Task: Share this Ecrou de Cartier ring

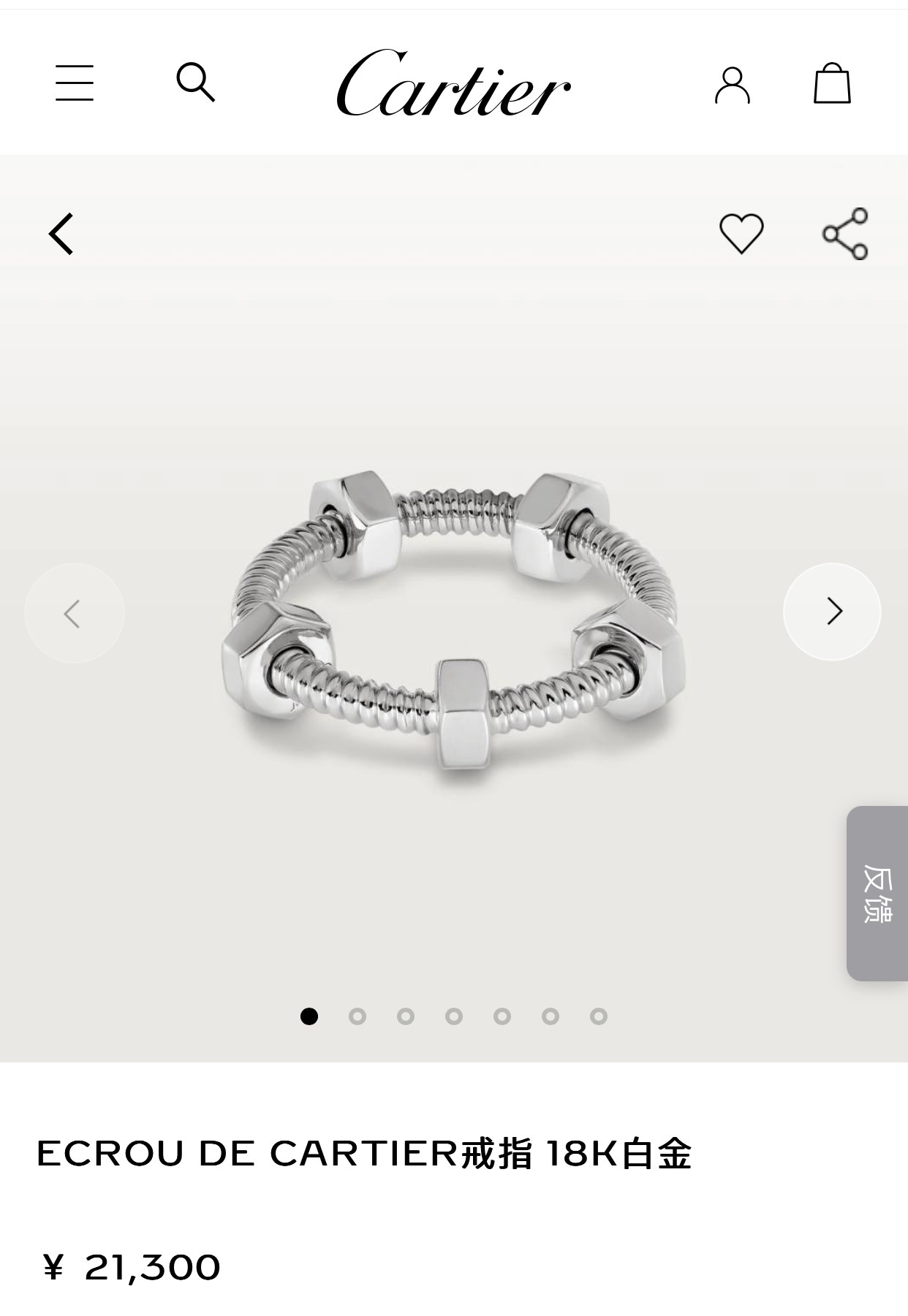Action: (845, 234)
